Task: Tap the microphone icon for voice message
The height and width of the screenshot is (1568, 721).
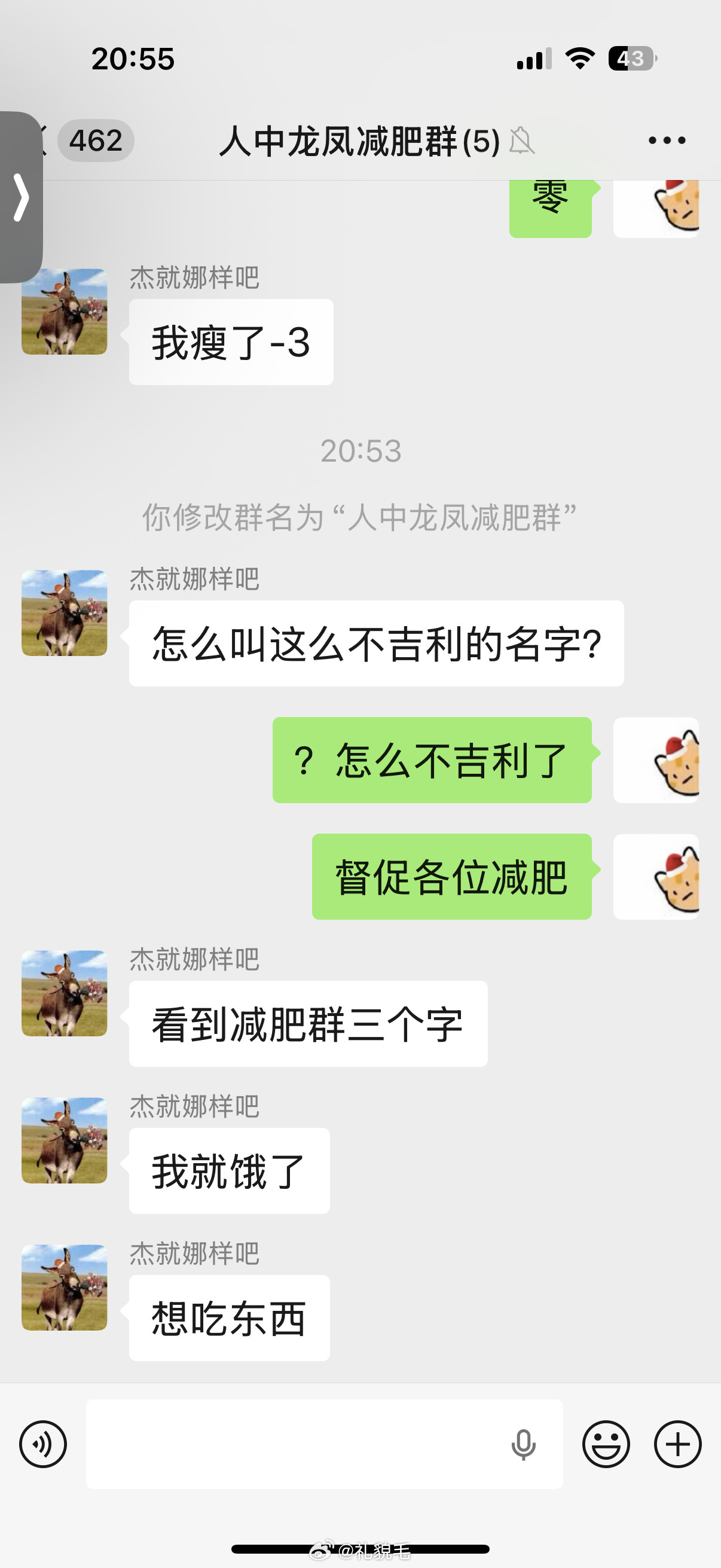Action: tap(524, 1442)
